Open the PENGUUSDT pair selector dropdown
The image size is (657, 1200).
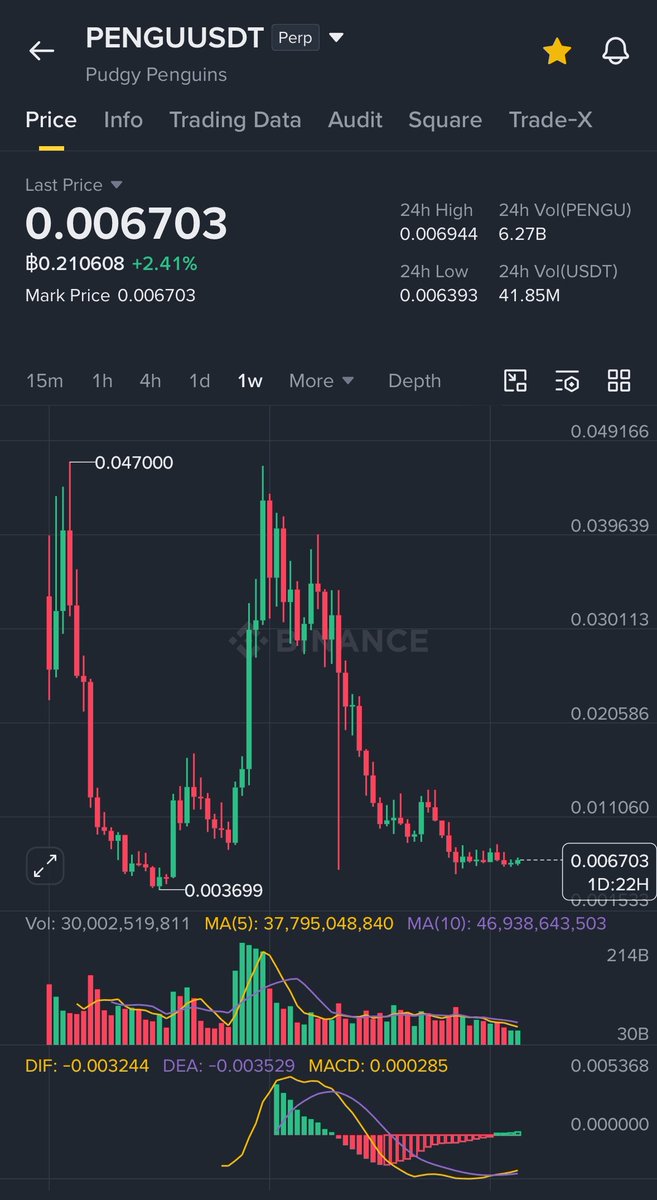[x=336, y=38]
